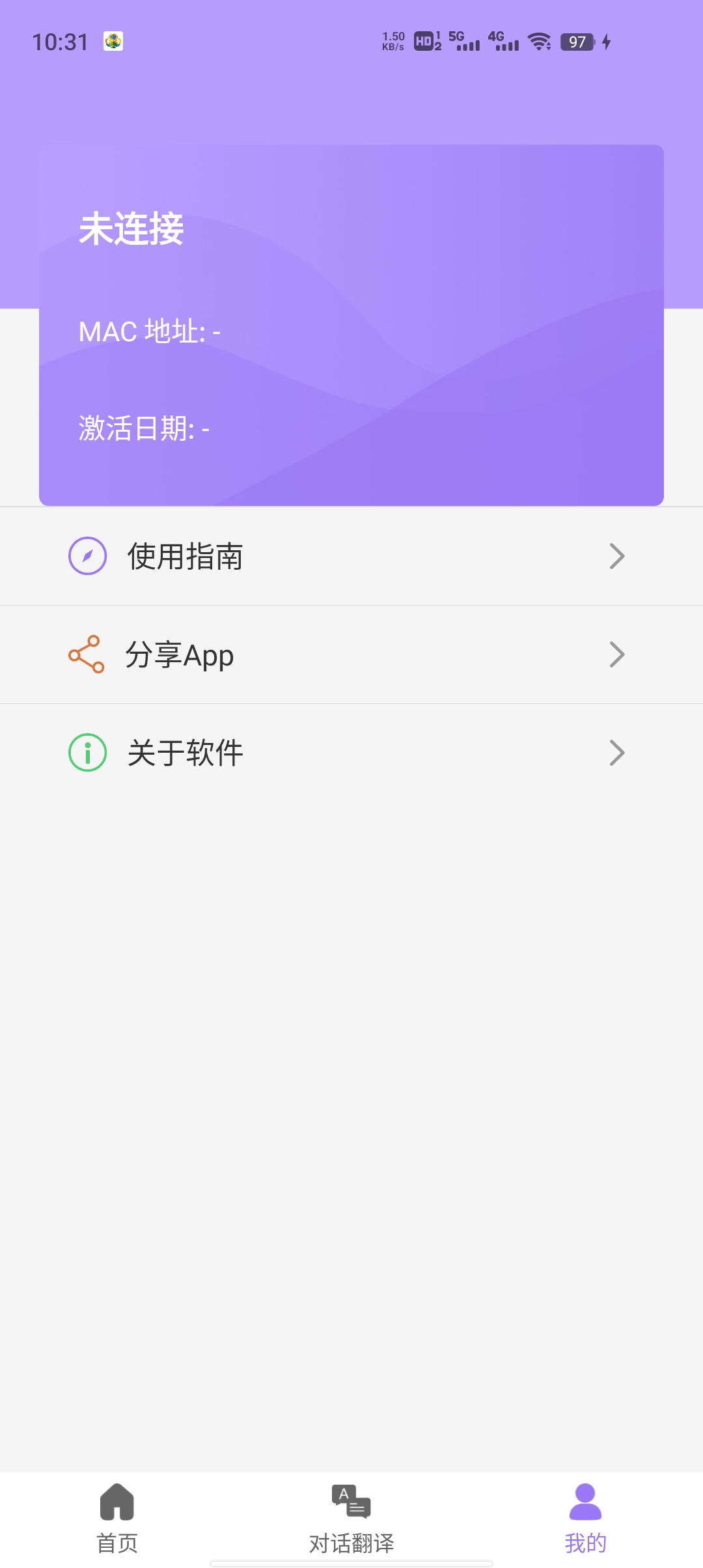Expand 关于软件 with the chevron arrow

(616, 753)
